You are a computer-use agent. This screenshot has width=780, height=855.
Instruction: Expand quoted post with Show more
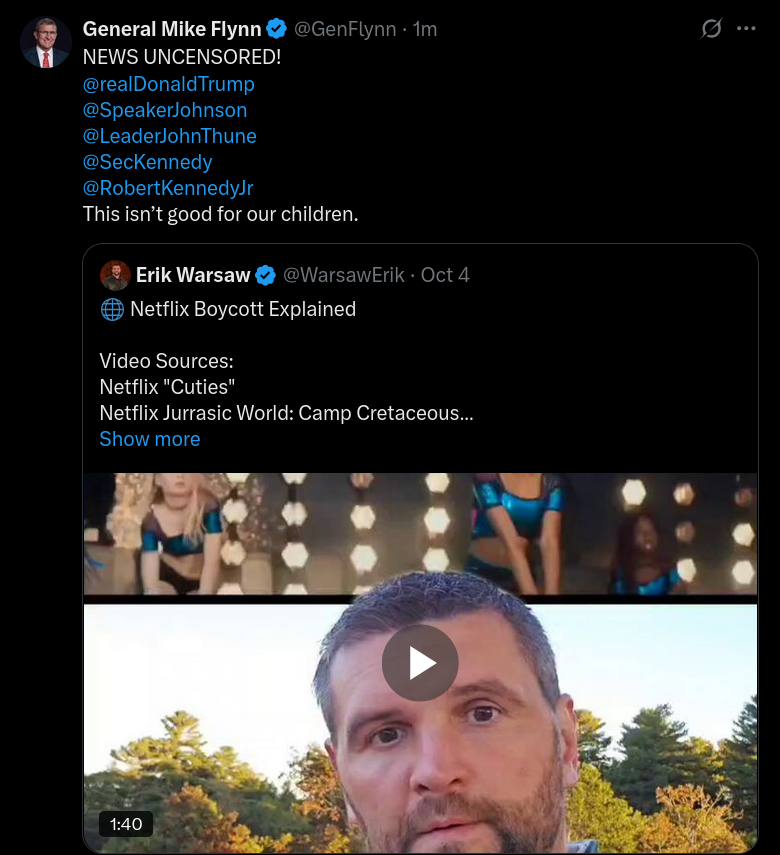(149, 439)
